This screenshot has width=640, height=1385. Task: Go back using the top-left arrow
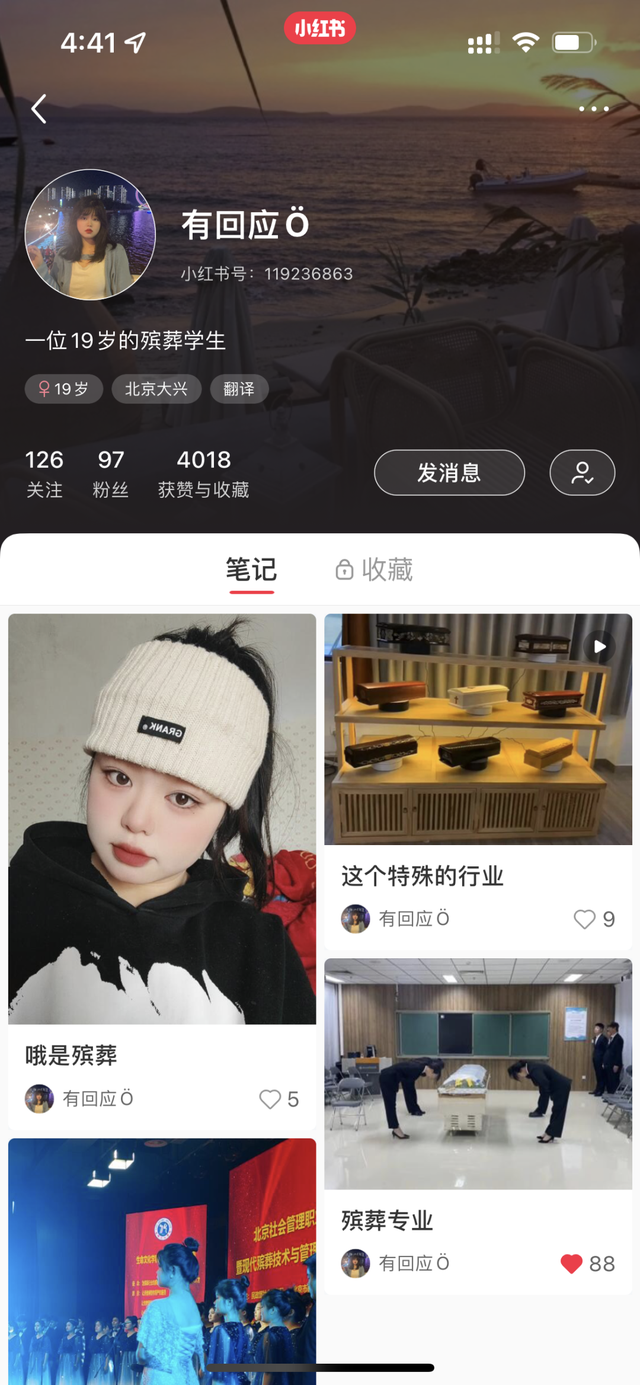tap(39, 108)
